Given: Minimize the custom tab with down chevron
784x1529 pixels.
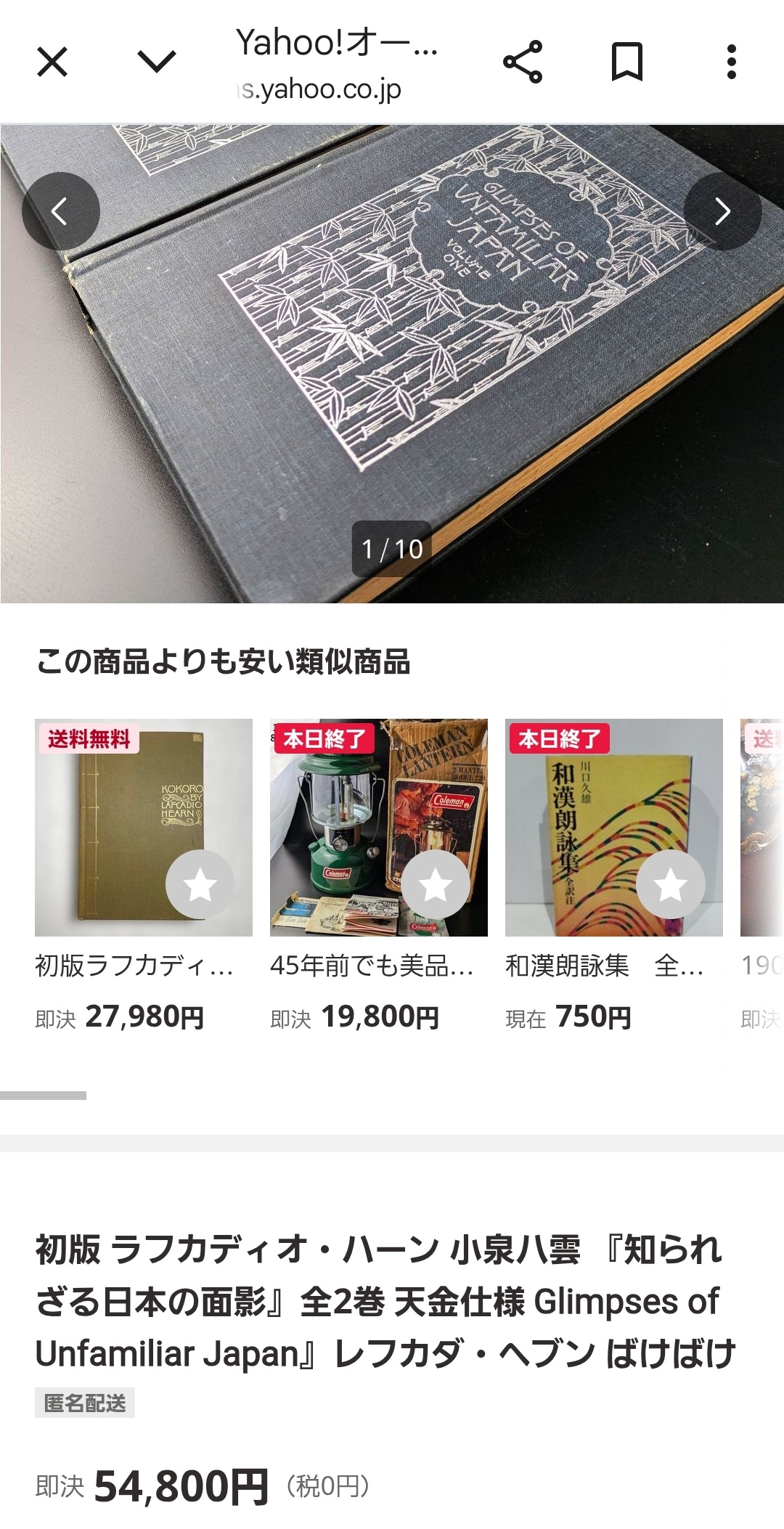Looking at the screenshot, I should tap(157, 62).
